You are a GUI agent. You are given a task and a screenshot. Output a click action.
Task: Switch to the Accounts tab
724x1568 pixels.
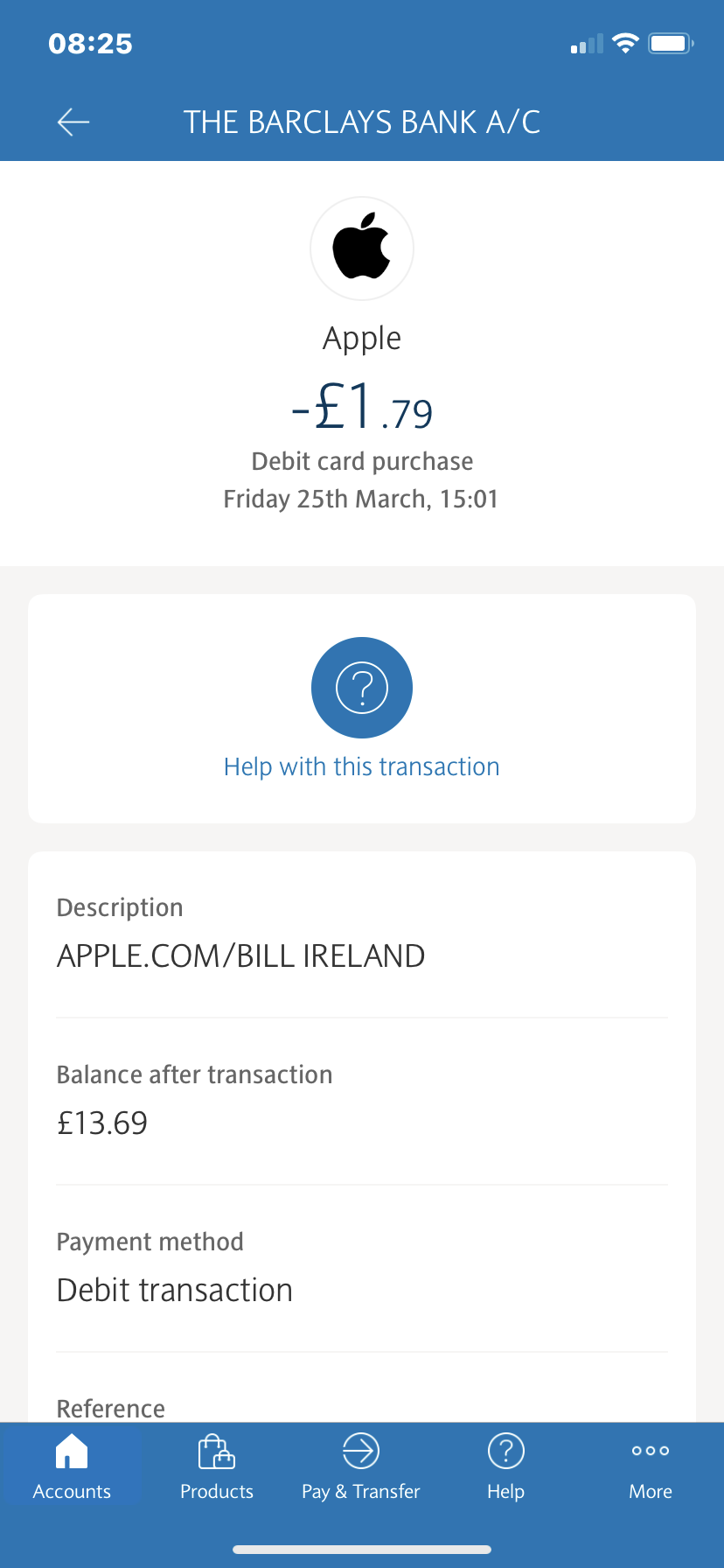72,1466
